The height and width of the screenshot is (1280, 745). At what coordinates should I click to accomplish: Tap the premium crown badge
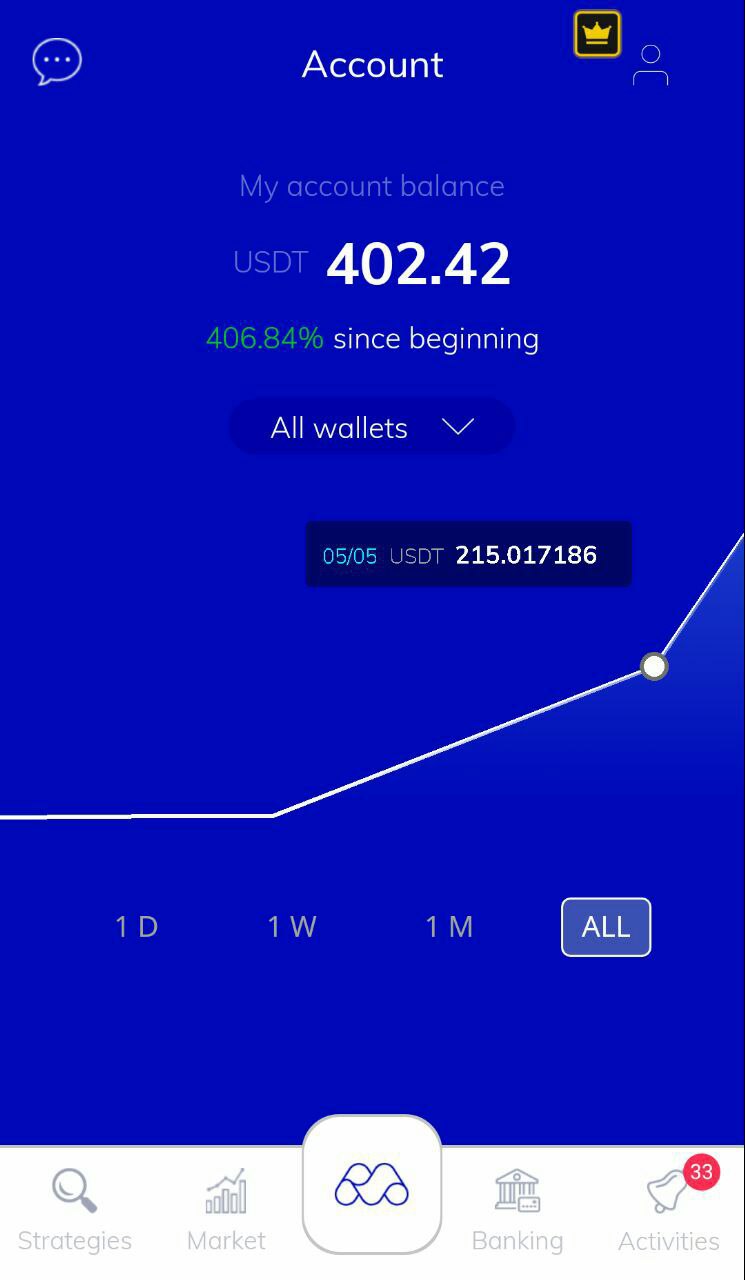[597, 34]
